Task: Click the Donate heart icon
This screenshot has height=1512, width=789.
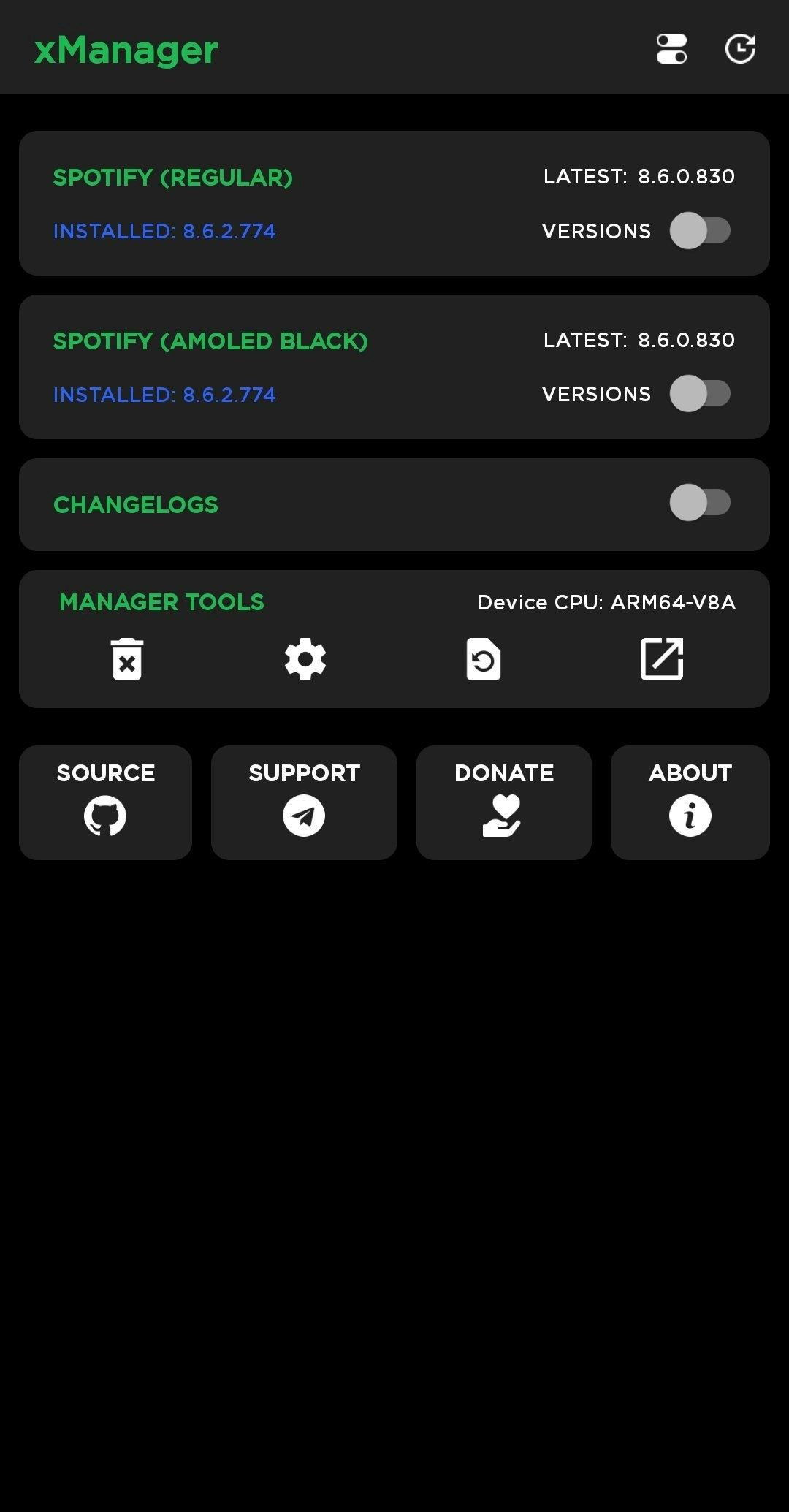Action: 504,815
